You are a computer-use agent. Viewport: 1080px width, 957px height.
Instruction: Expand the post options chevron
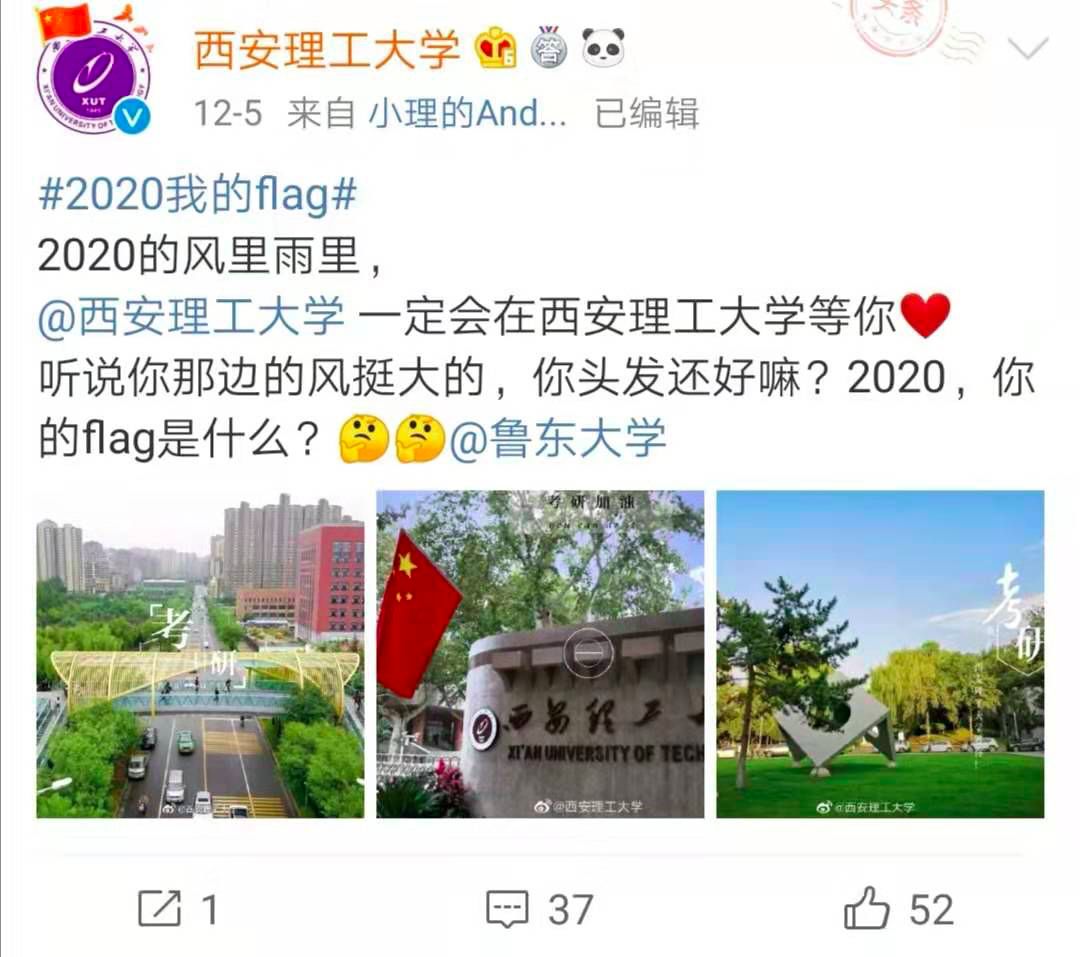click(1028, 47)
